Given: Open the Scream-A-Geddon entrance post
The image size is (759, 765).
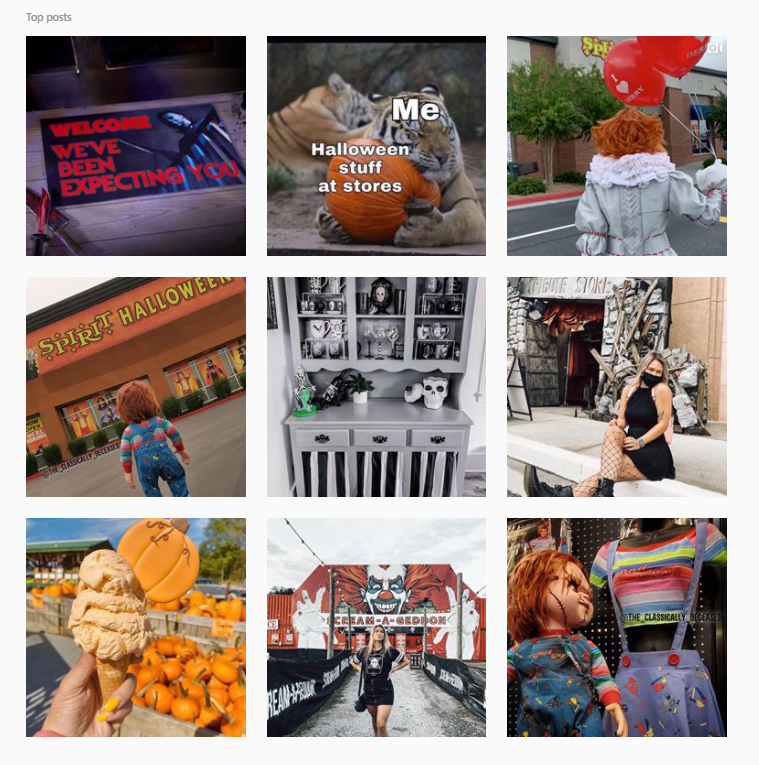Looking at the screenshot, I should (x=376, y=627).
